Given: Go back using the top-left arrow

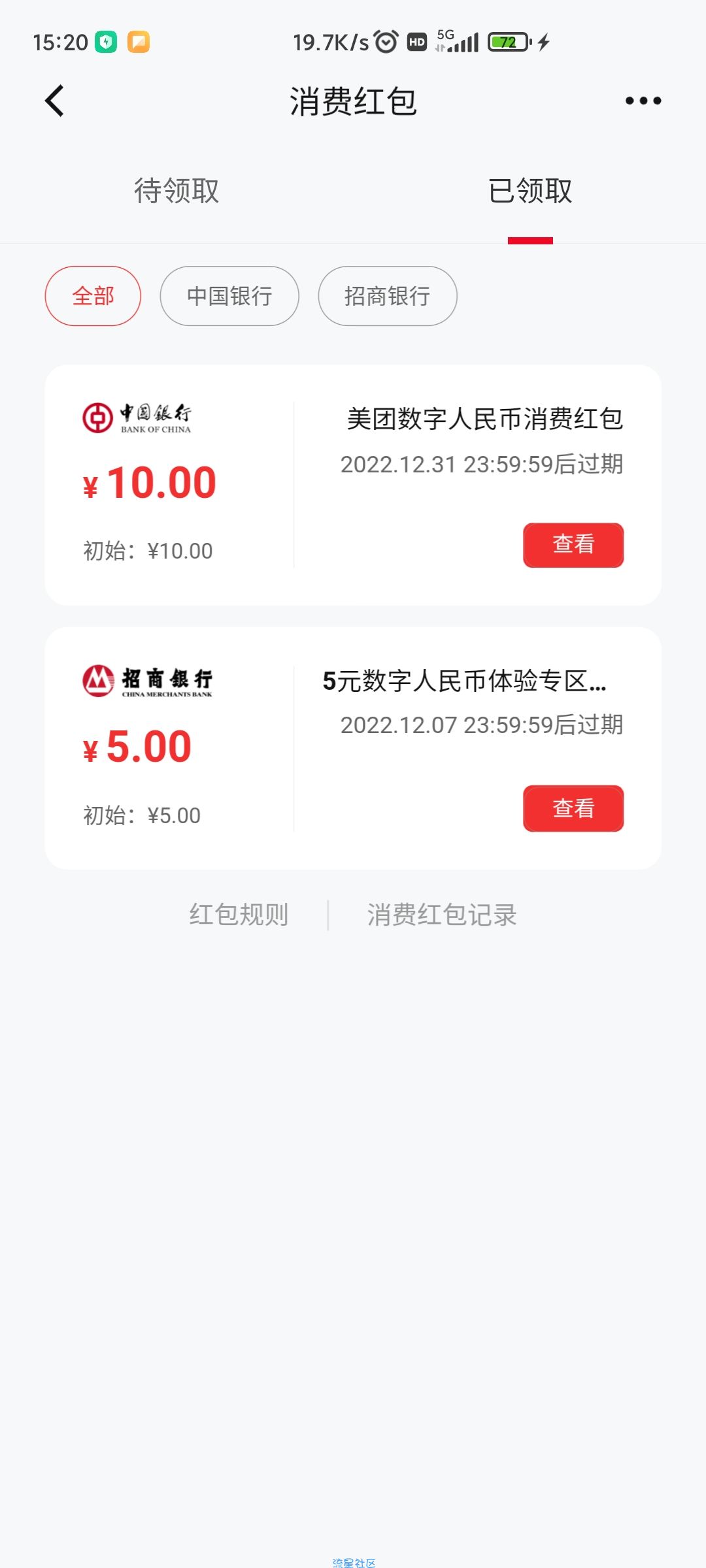Looking at the screenshot, I should pyautogui.click(x=55, y=101).
